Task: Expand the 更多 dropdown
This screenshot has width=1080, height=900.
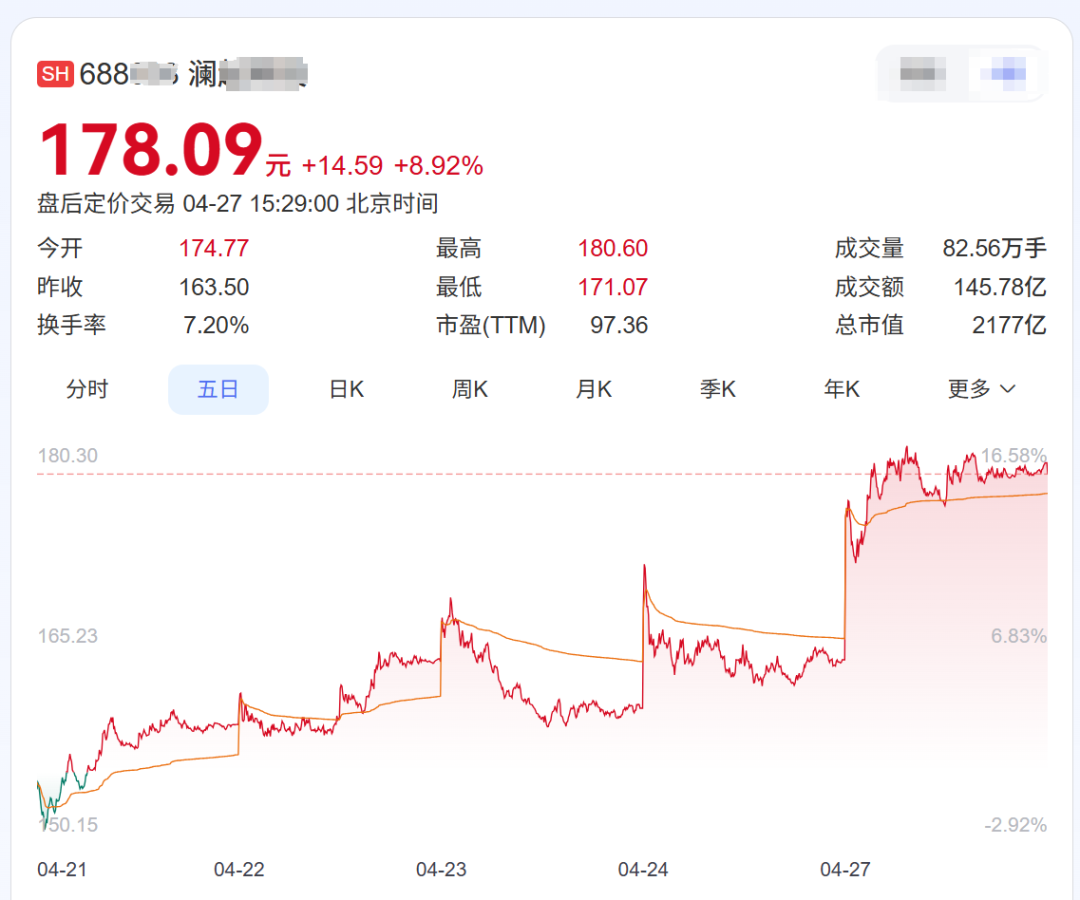Action: point(981,389)
